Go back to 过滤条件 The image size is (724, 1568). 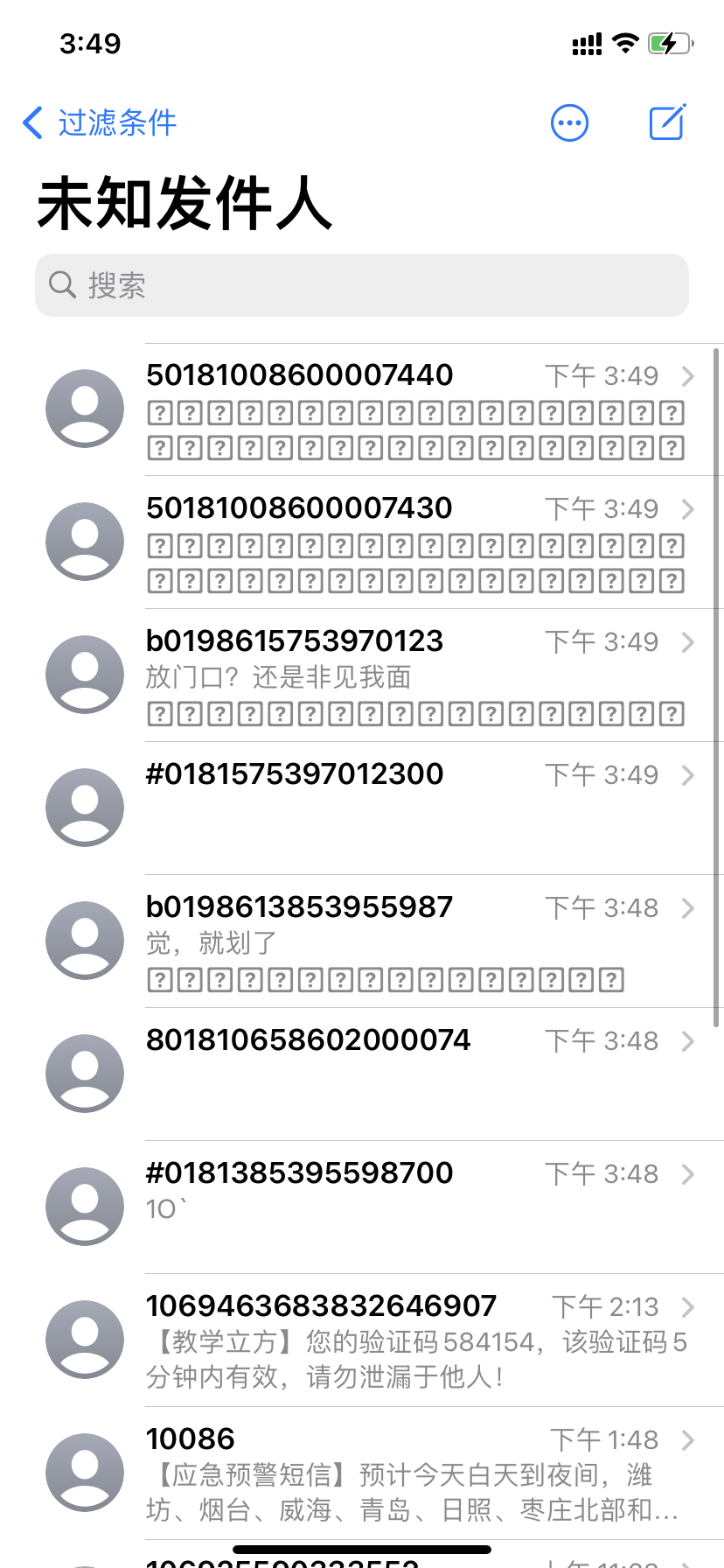pos(100,123)
